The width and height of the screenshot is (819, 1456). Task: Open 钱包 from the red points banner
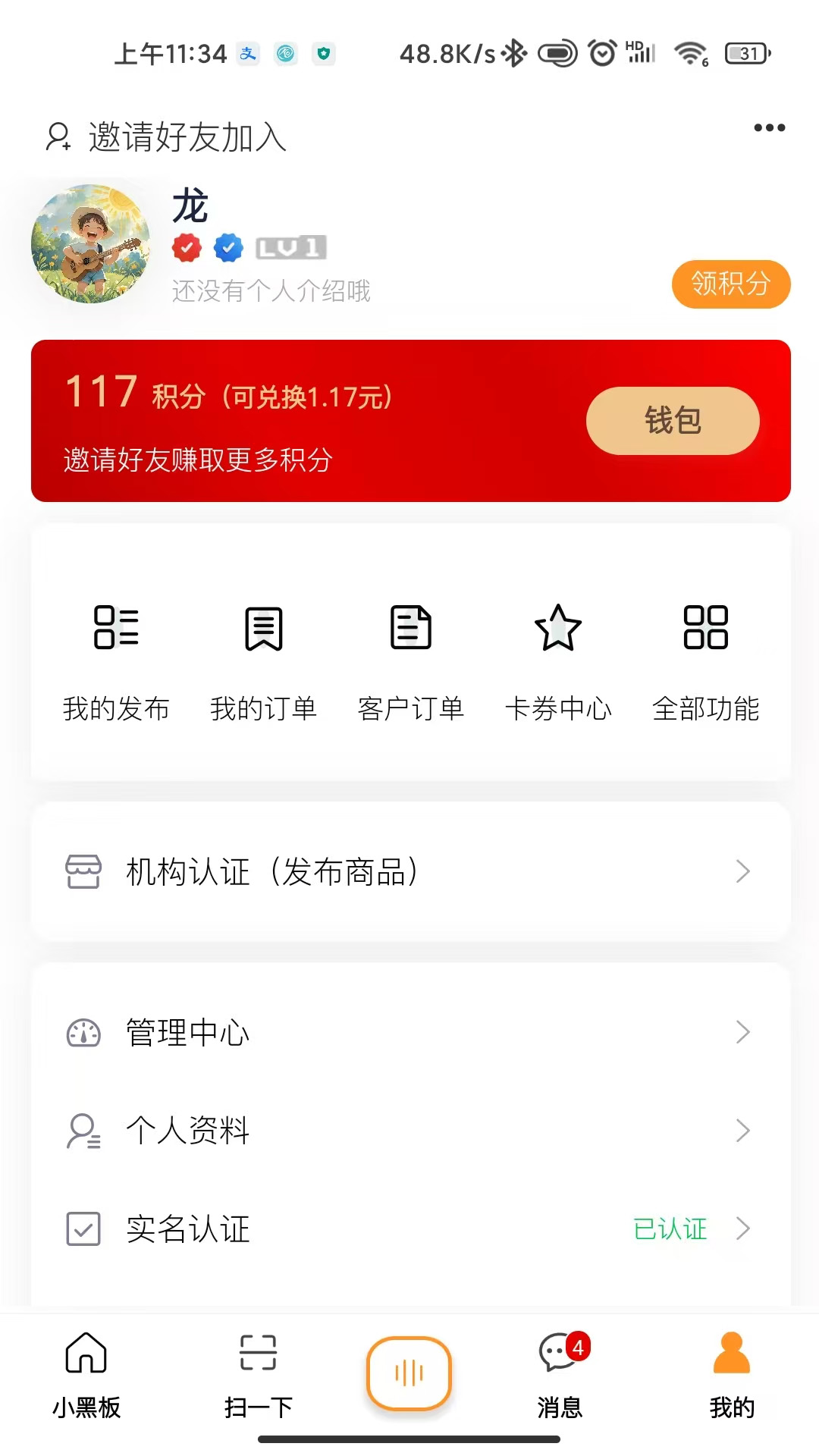(x=672, y=420)
